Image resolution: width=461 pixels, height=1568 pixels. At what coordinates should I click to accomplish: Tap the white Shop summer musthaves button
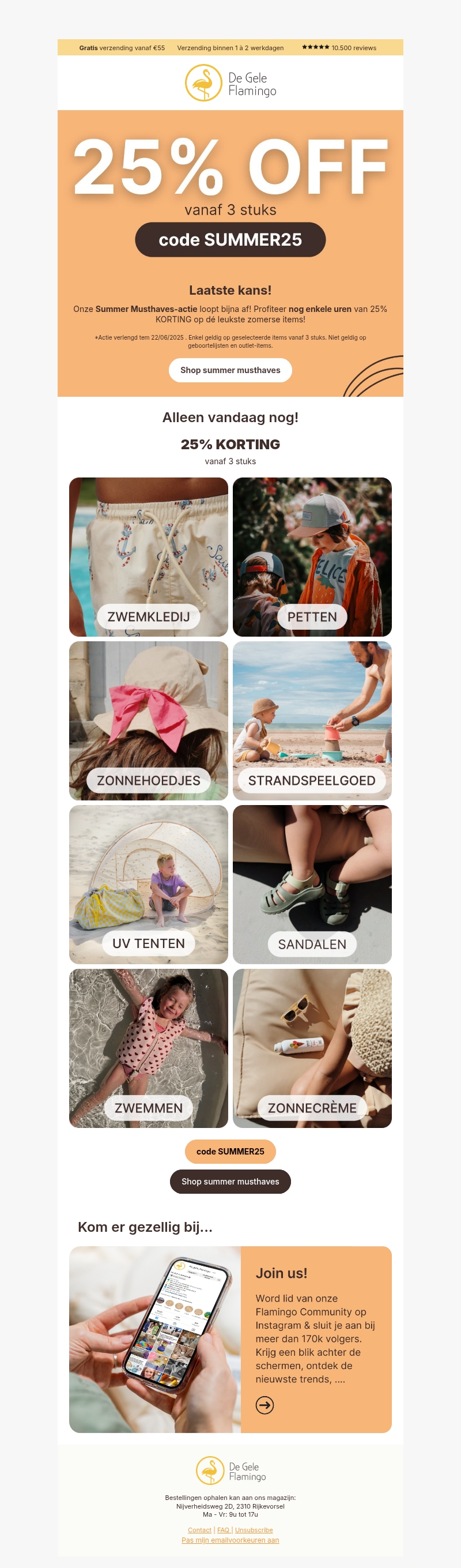click(x=230, y=370)
